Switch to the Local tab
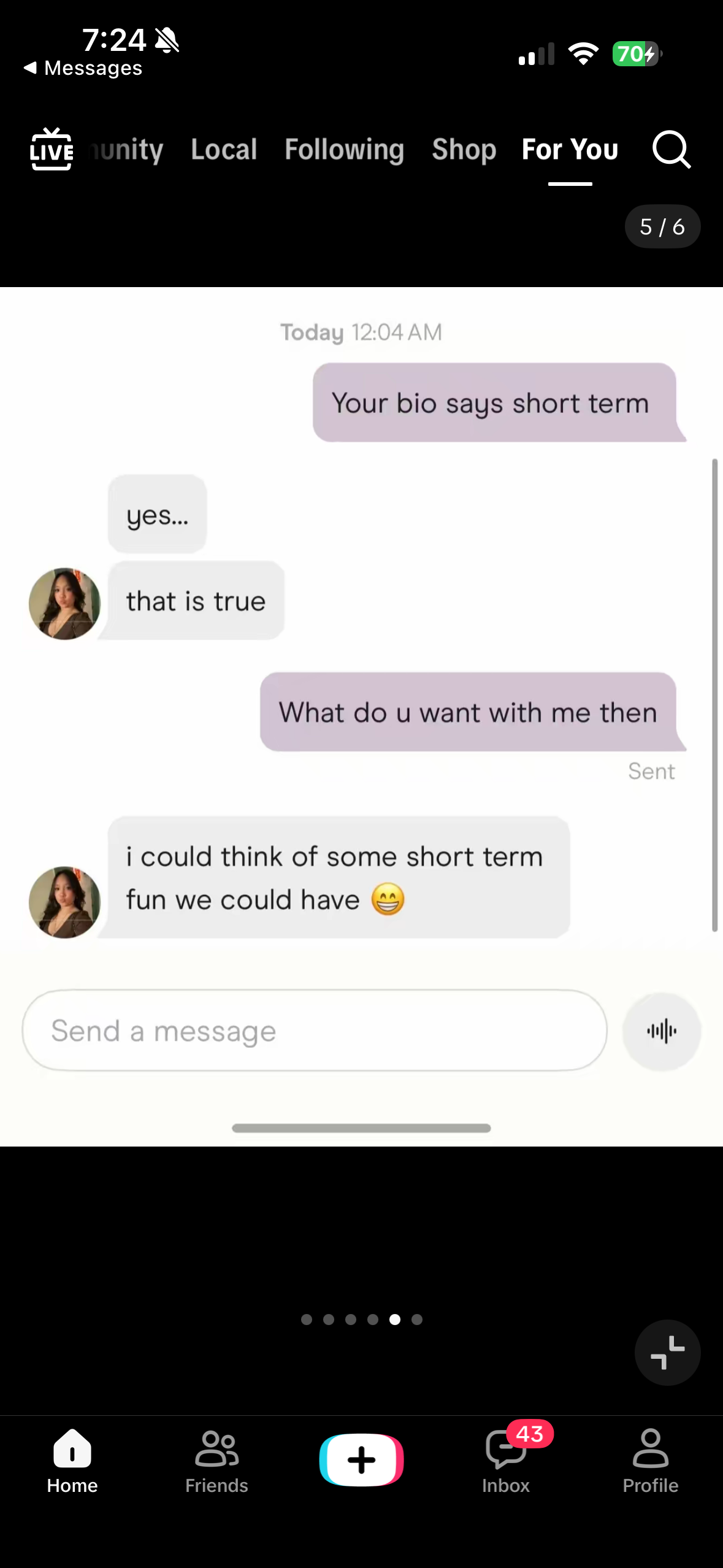The height and width of the screenshot is (1568, 723). click(x=224, y=149)
